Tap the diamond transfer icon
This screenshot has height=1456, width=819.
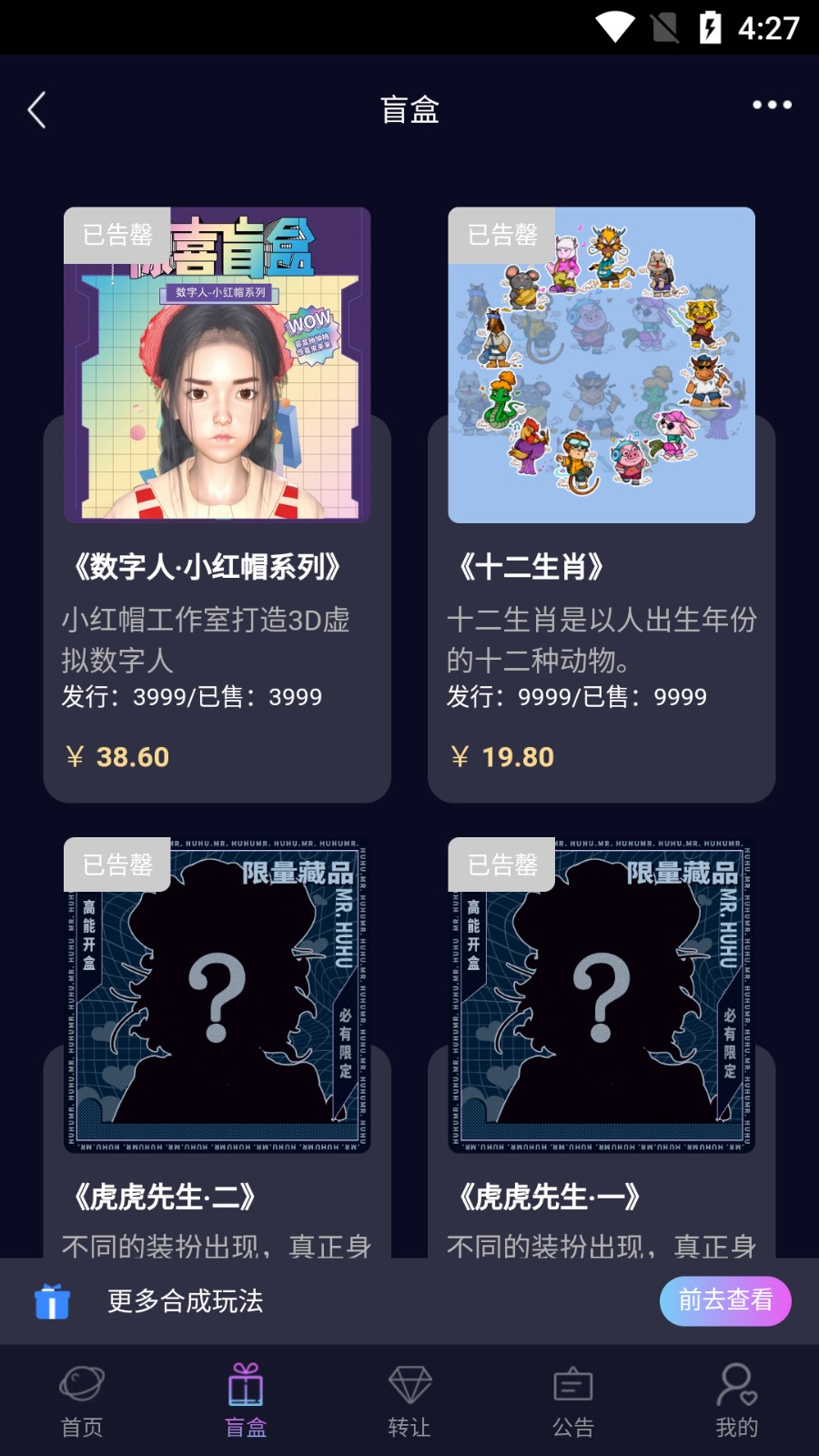click(409, 1385)
